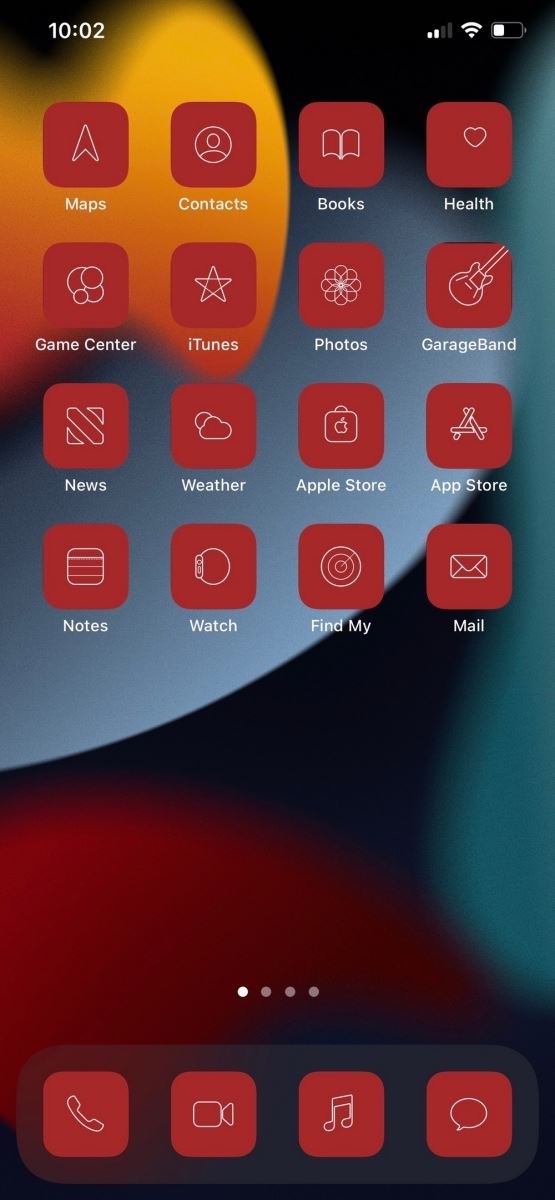
Task: Open the Phone app in the dock
Action: point(86,1114)
